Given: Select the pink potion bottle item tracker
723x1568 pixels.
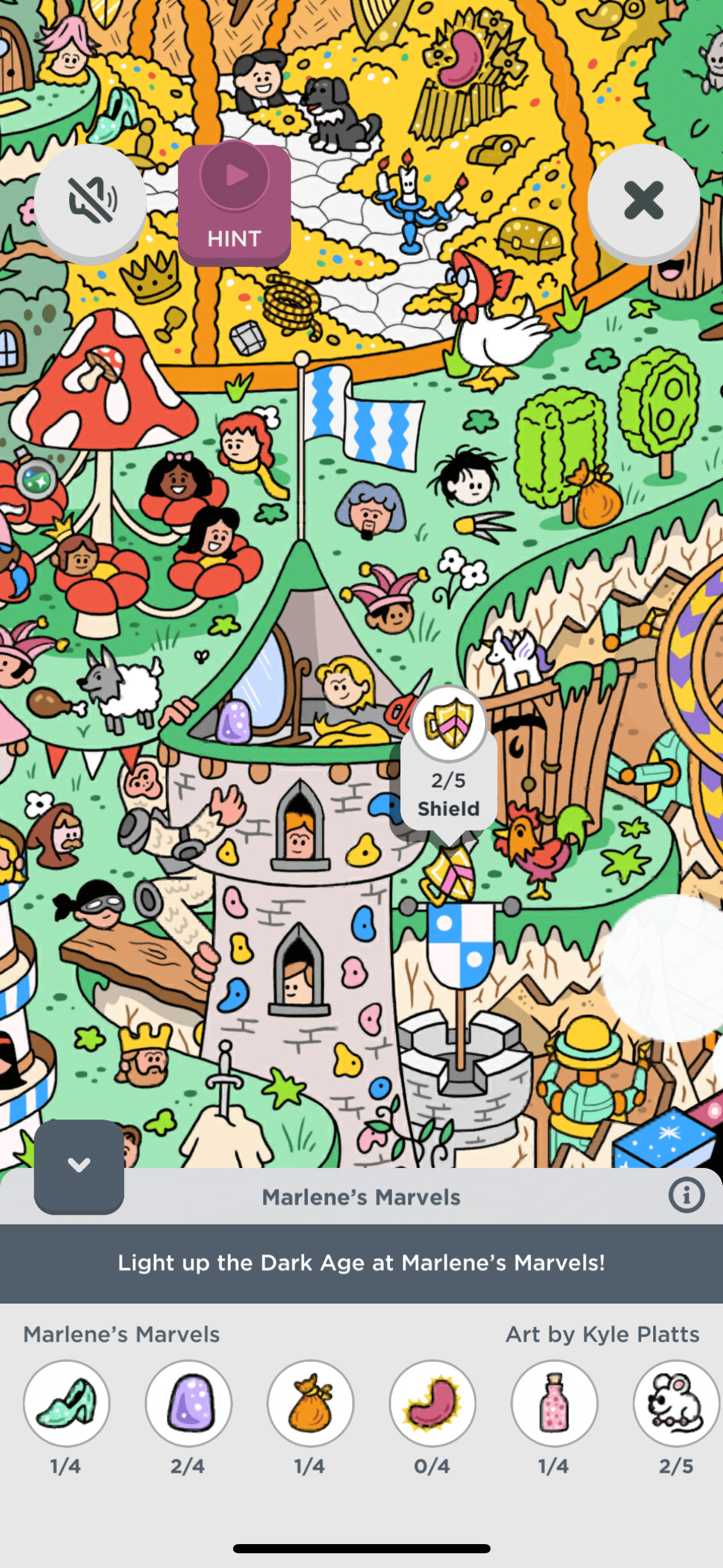Looking at the screenshot, I should pyautogui.click(x=554, y=1404).
